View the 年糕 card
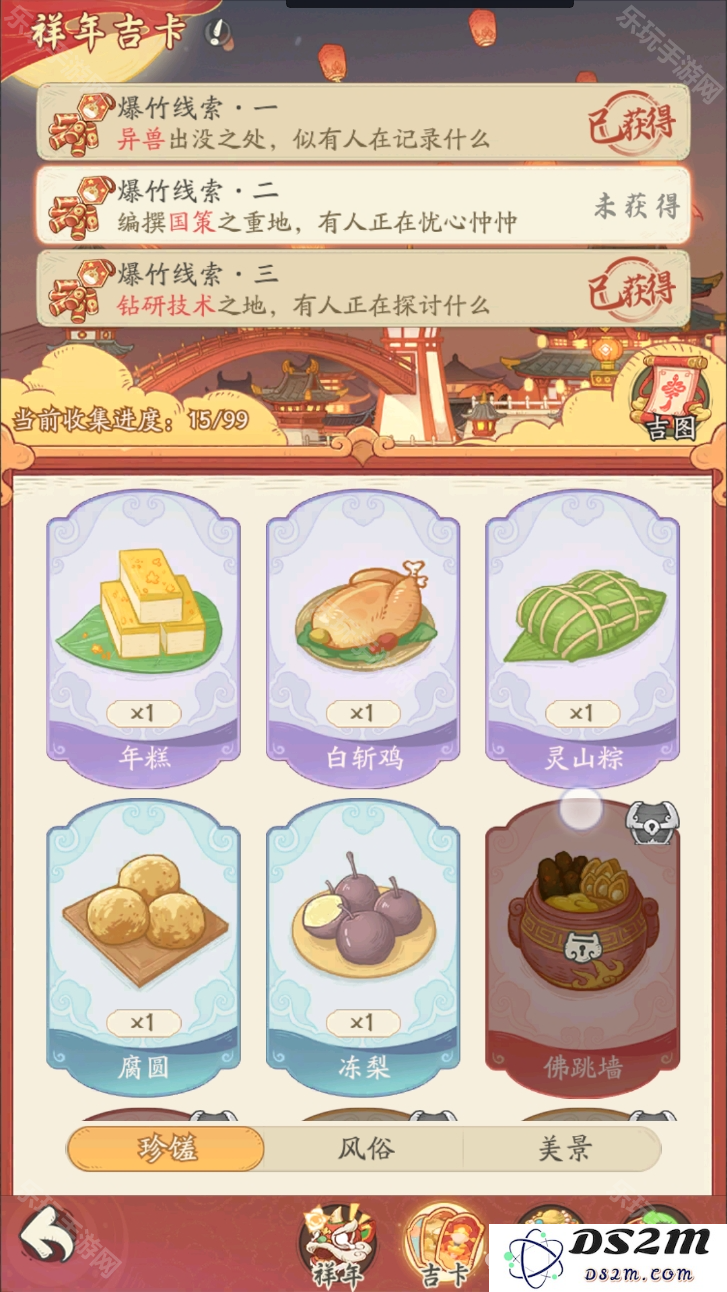Screen dimensions: 727x1292 [x=143, y=638]
